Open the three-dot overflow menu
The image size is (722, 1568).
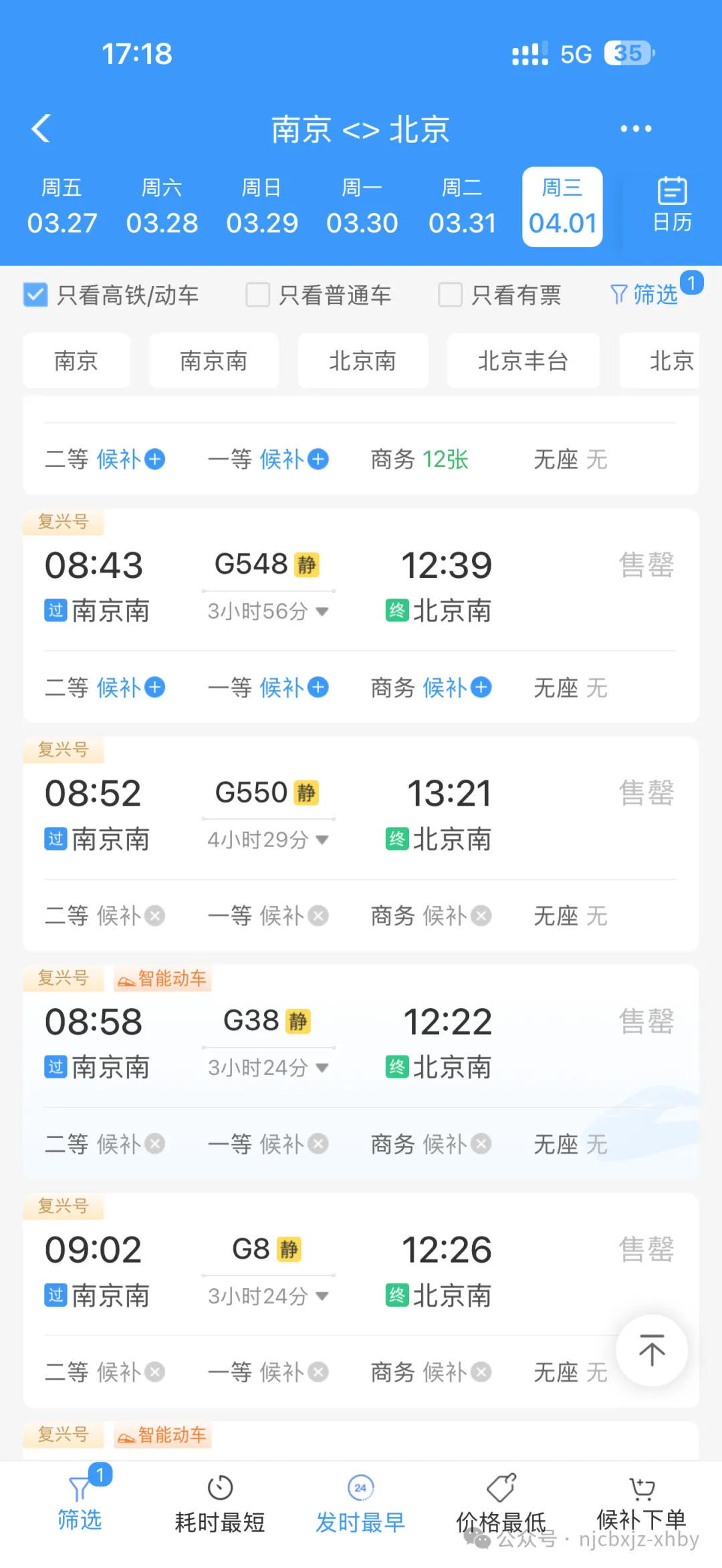[636, 128]
